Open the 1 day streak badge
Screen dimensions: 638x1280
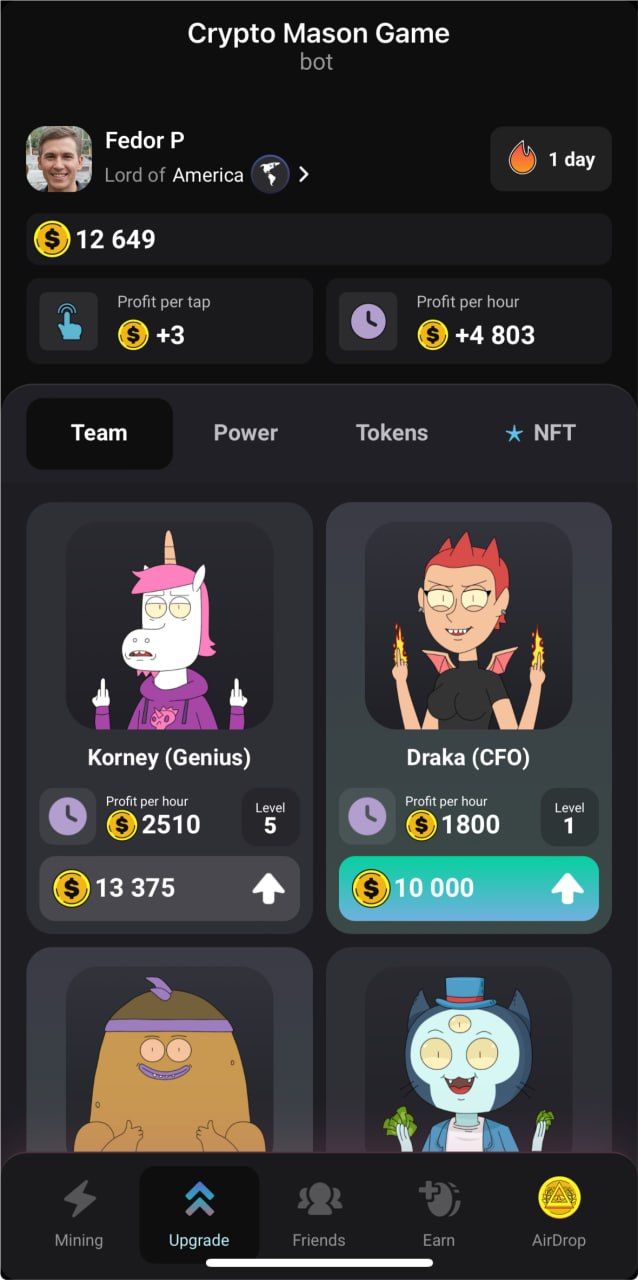click(x=550, y=159)
